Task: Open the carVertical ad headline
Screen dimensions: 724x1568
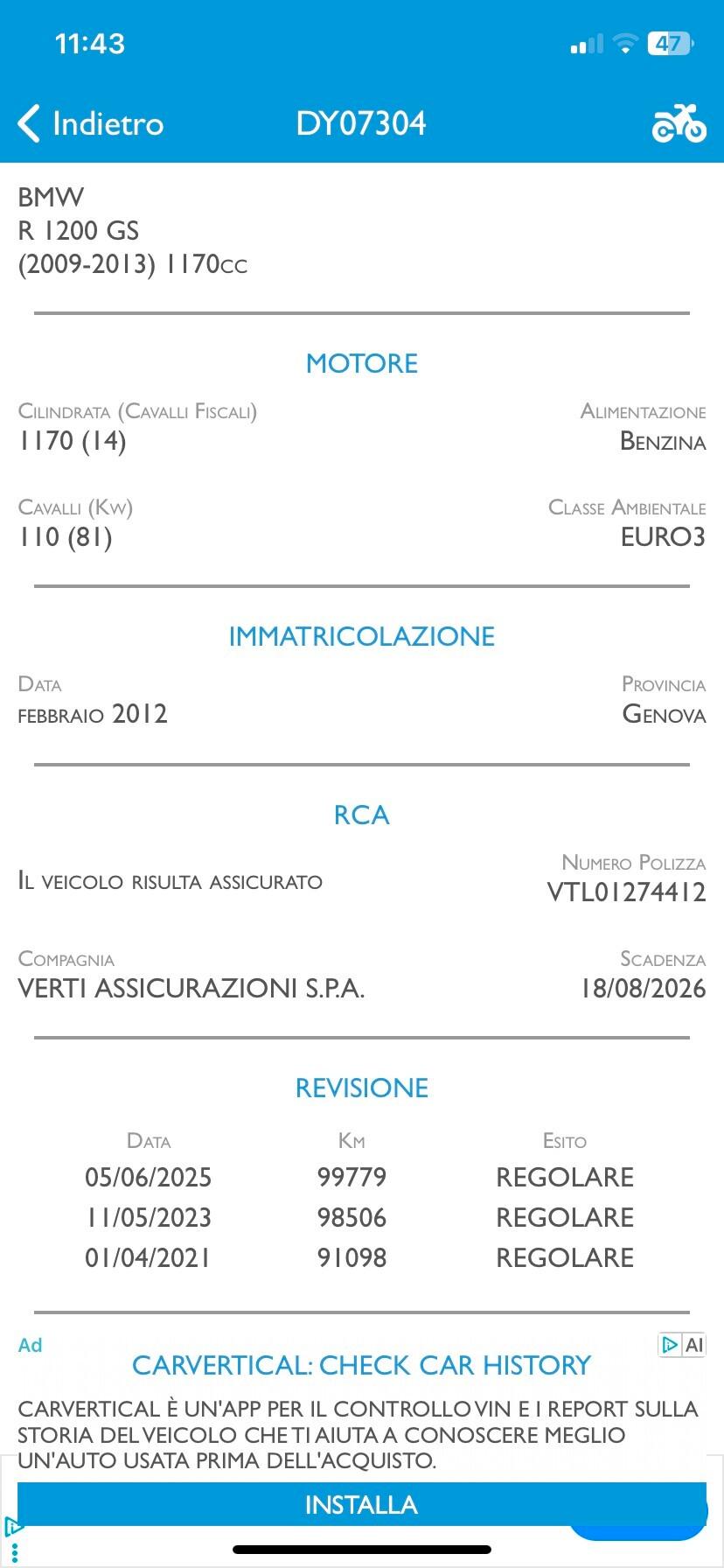Action: coord(362,1365)
